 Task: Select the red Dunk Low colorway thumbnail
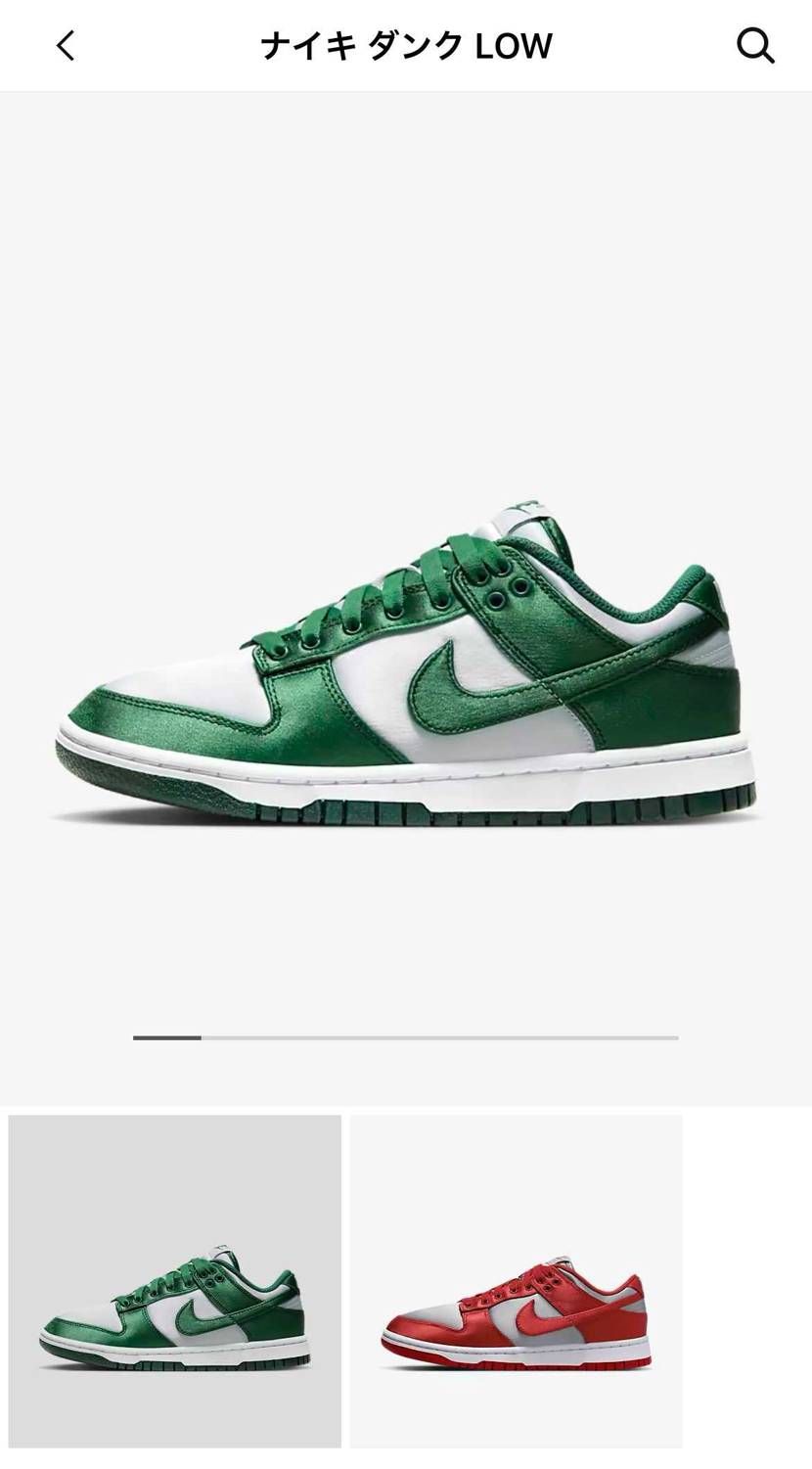(x=516, y=1280)
